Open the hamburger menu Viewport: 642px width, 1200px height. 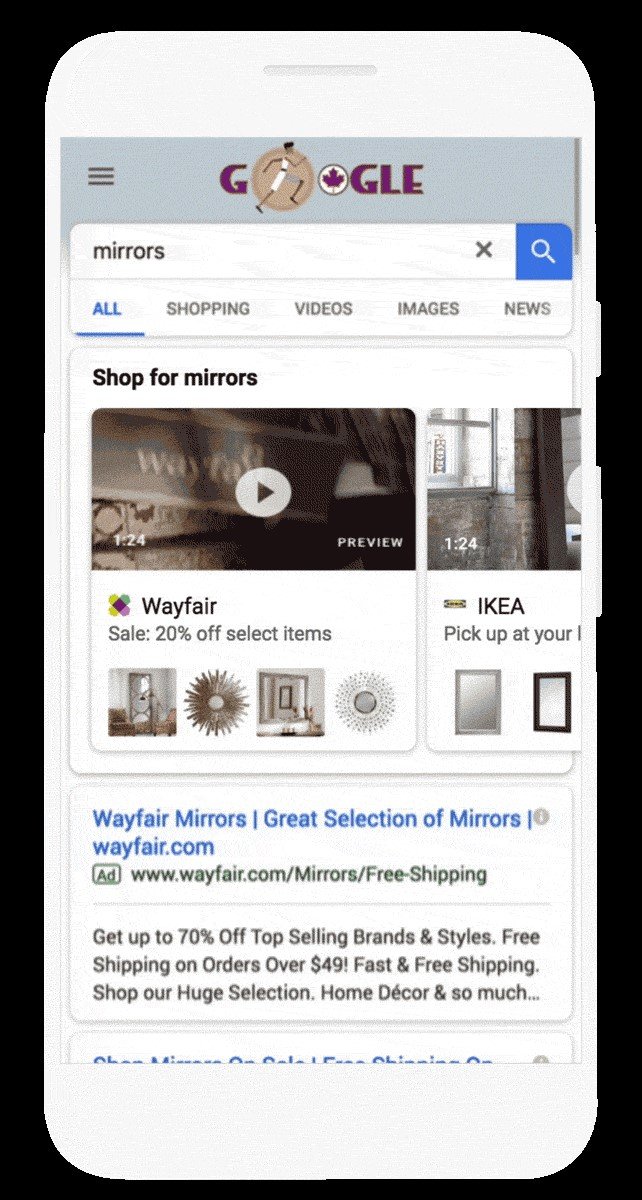pyautogui.click(x=101, y=177)
